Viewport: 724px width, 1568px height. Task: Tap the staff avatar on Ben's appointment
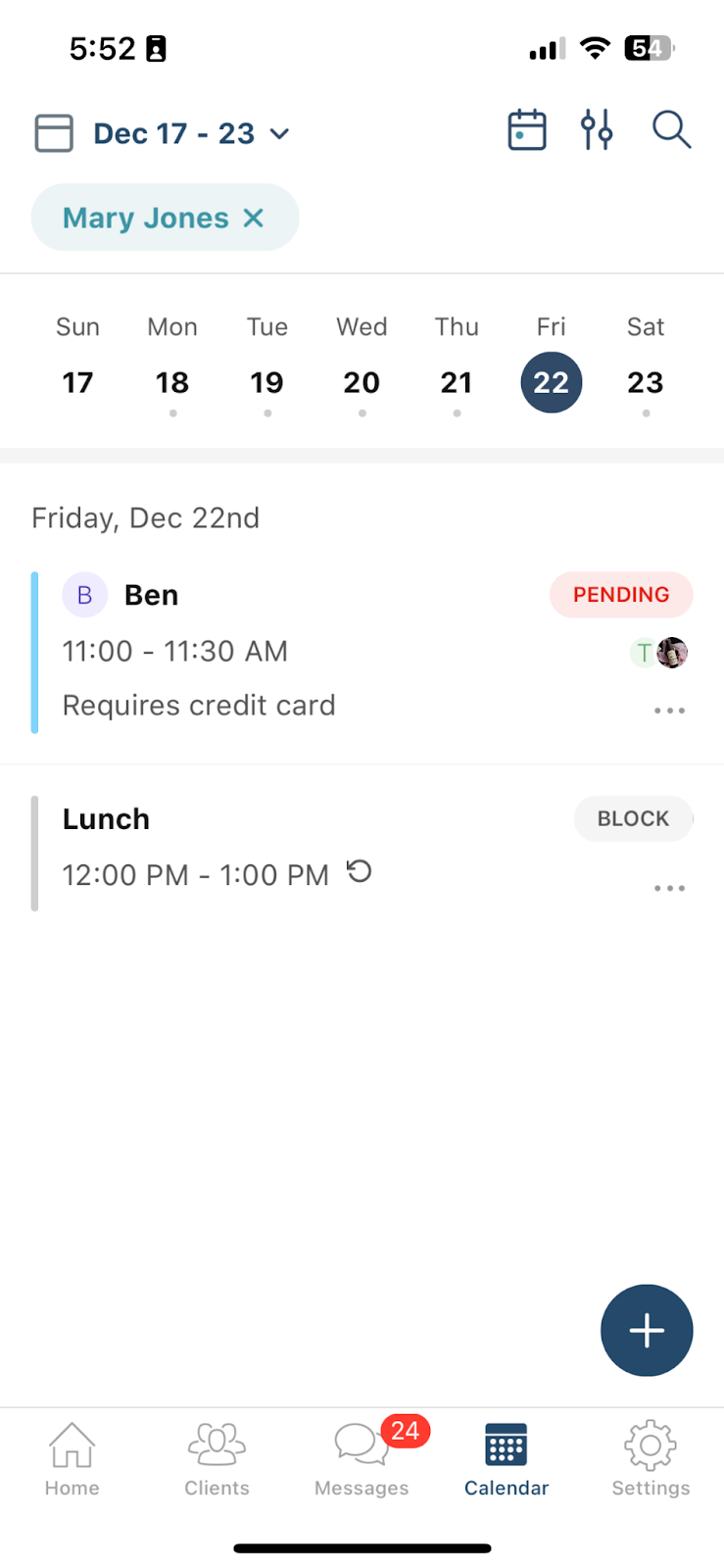[x=672, y=652]
